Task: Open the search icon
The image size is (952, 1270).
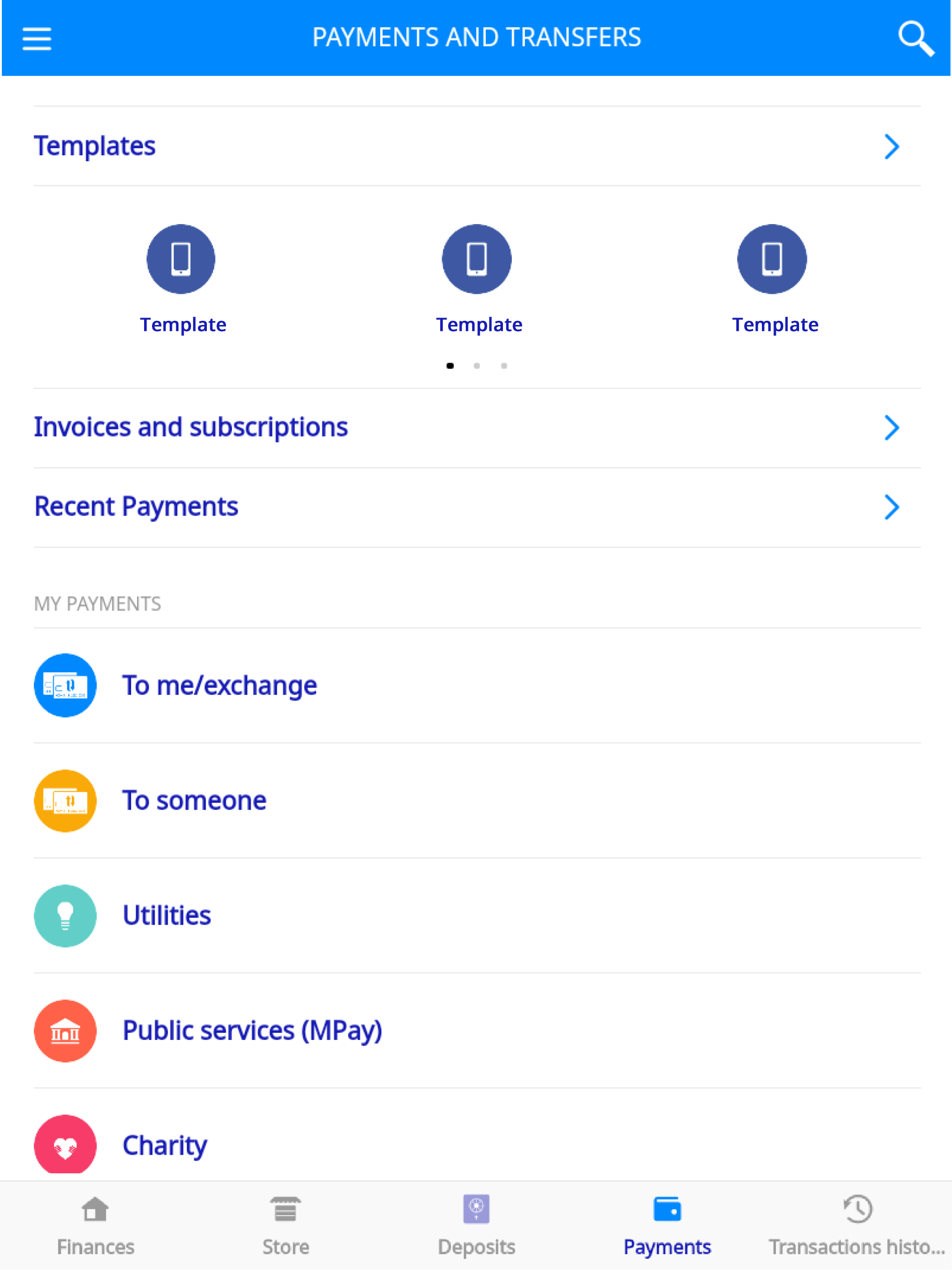Action: 916,39
